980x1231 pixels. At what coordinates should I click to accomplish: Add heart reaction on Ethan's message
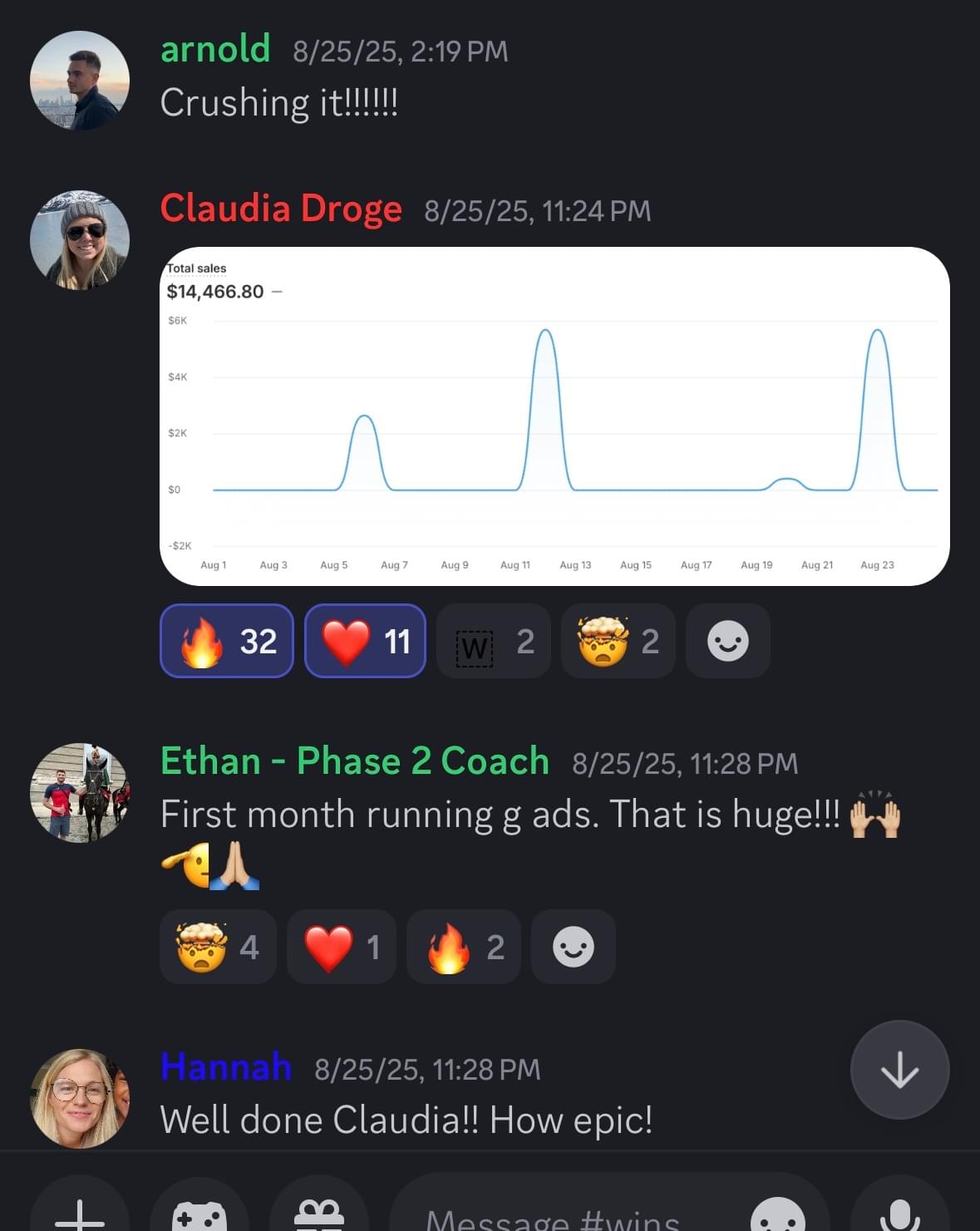pos(342,947)
